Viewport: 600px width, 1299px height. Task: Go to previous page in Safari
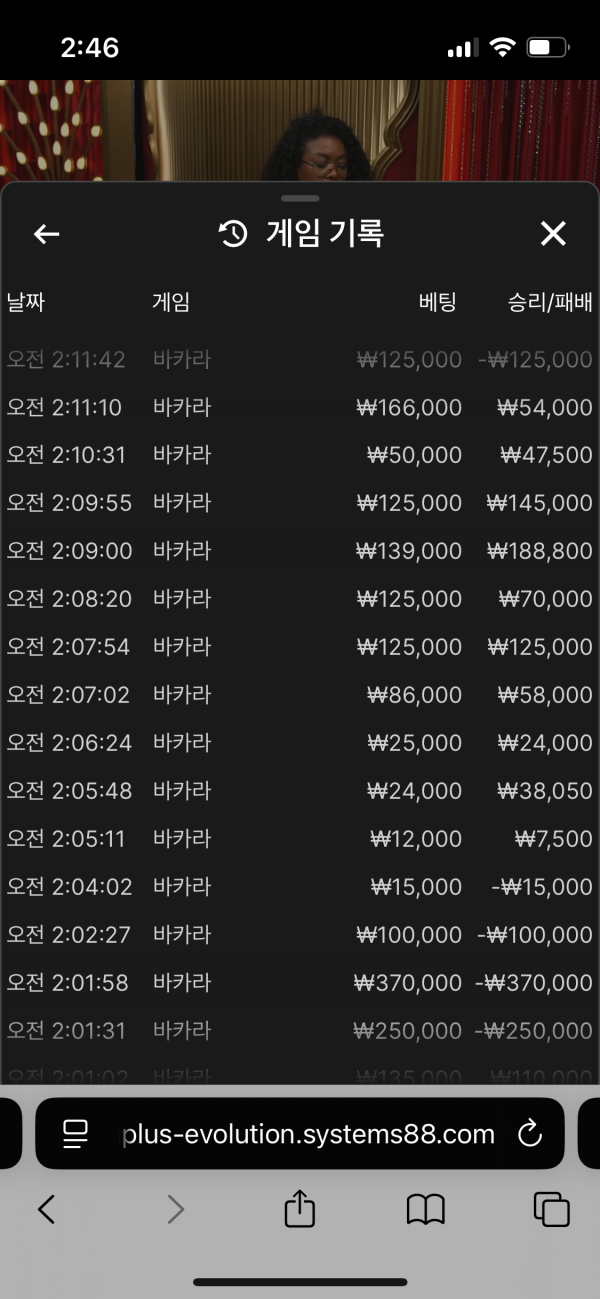(46, 1210)
